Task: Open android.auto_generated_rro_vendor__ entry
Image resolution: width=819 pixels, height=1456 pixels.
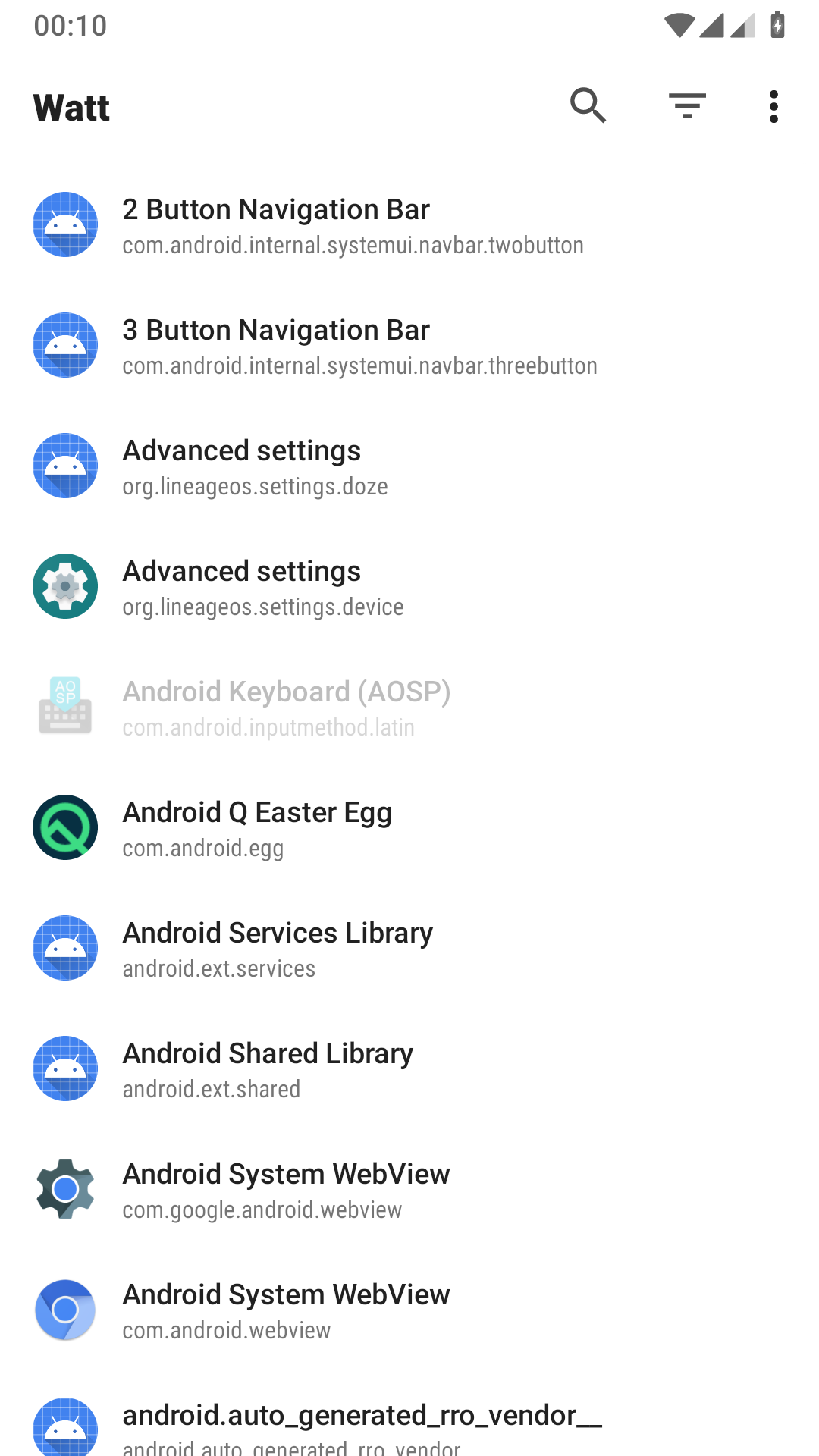Action: tap(409, 1426)
